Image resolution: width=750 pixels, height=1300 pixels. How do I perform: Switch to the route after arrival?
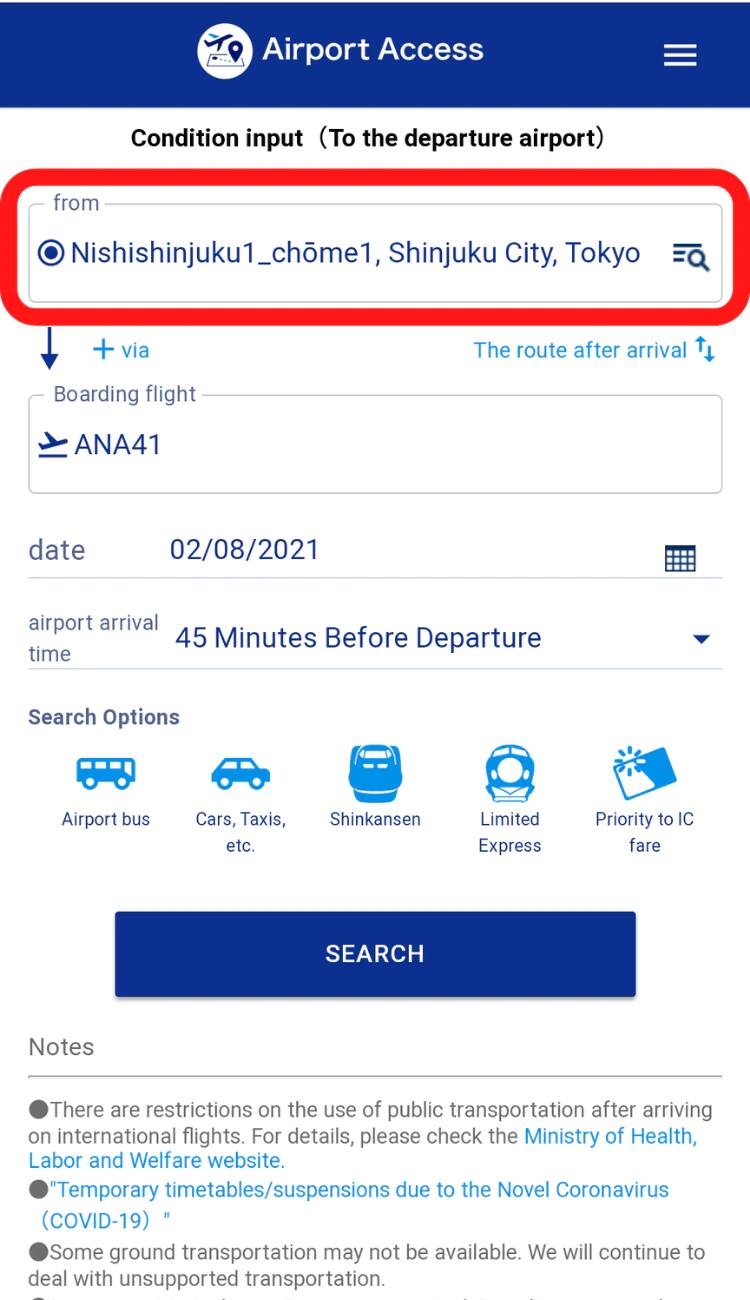[x=594, y=350]
